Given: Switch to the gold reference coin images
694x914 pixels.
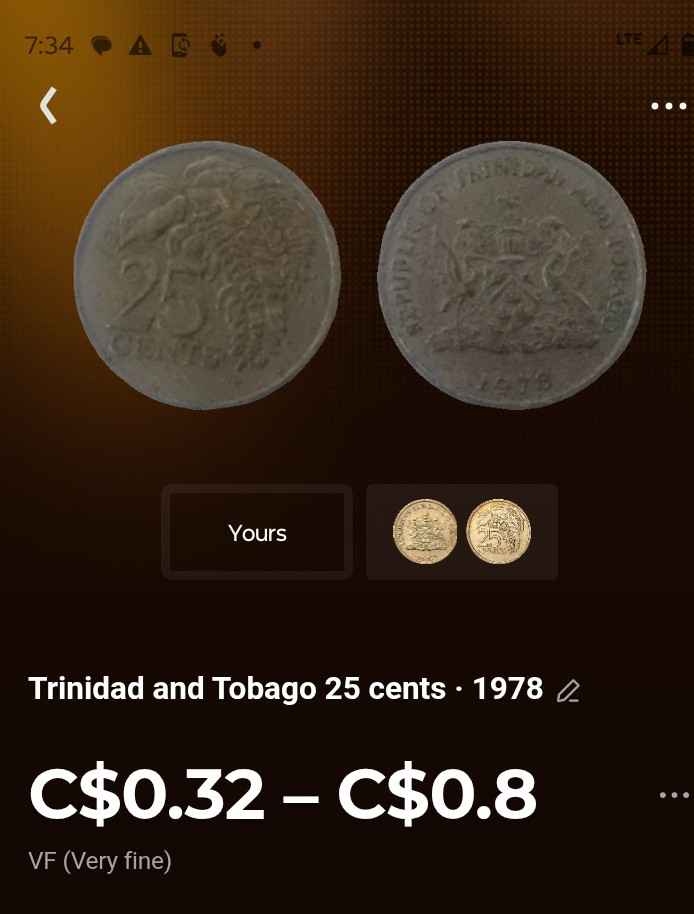Looking at the screenshot, I should (462, 532).
